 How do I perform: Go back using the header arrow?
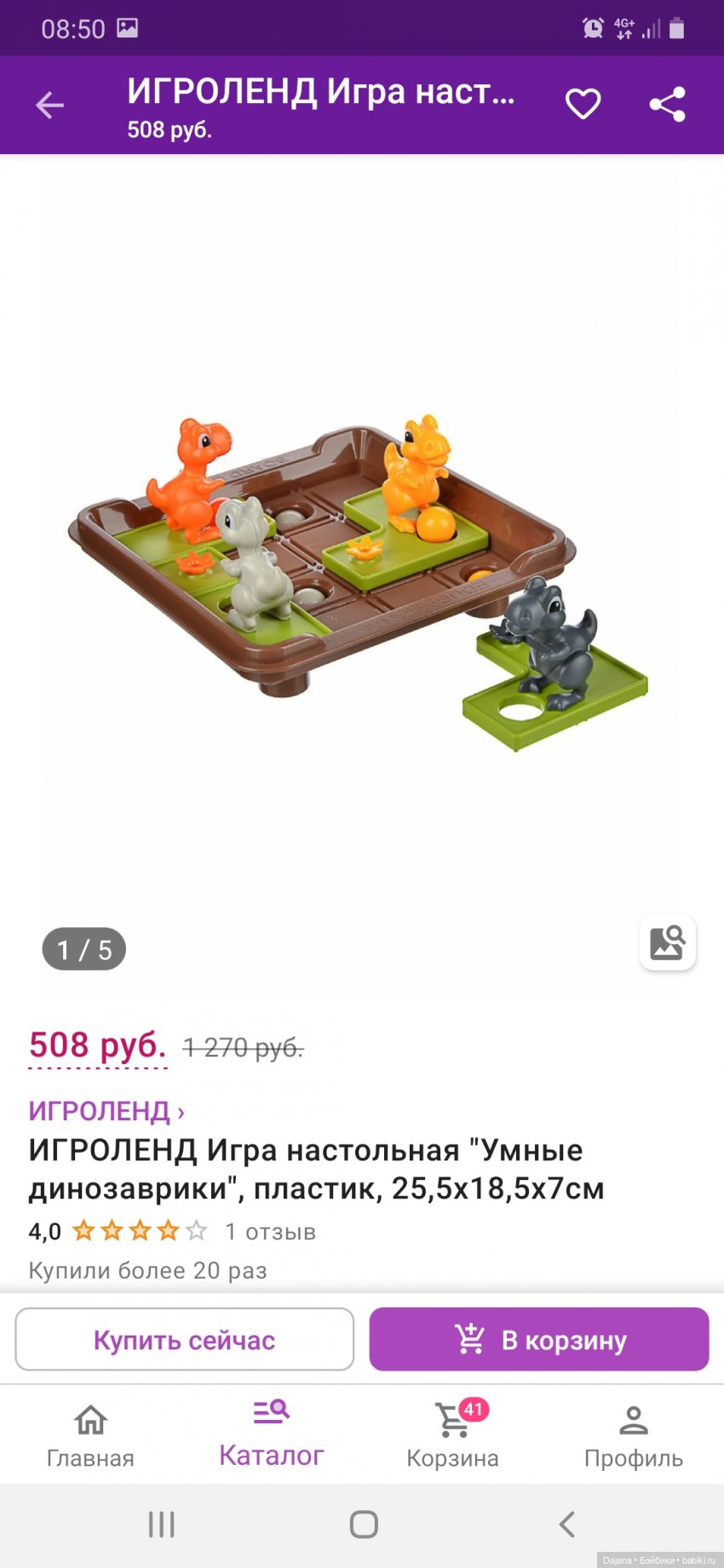point(49,105)
